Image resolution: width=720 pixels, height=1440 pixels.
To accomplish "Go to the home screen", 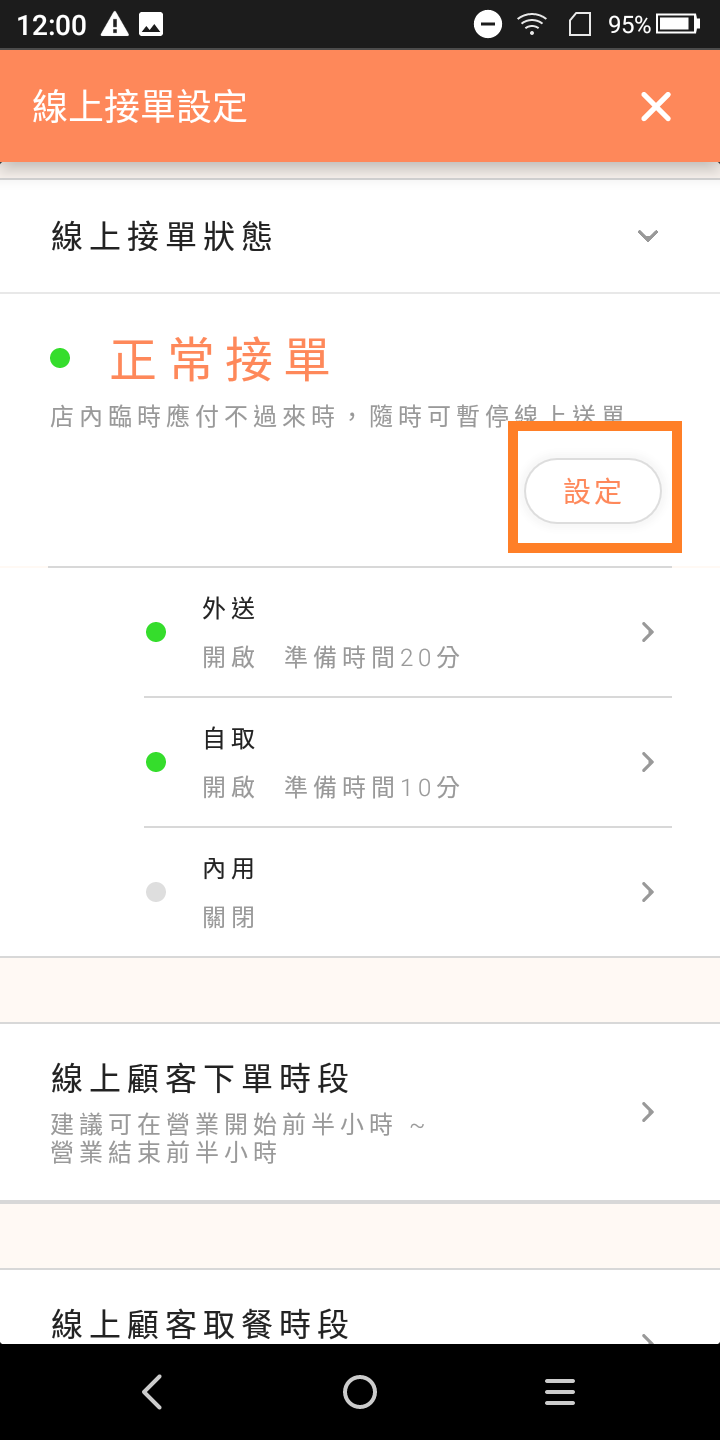I will pyautogui.click(x=359, y=1391).
